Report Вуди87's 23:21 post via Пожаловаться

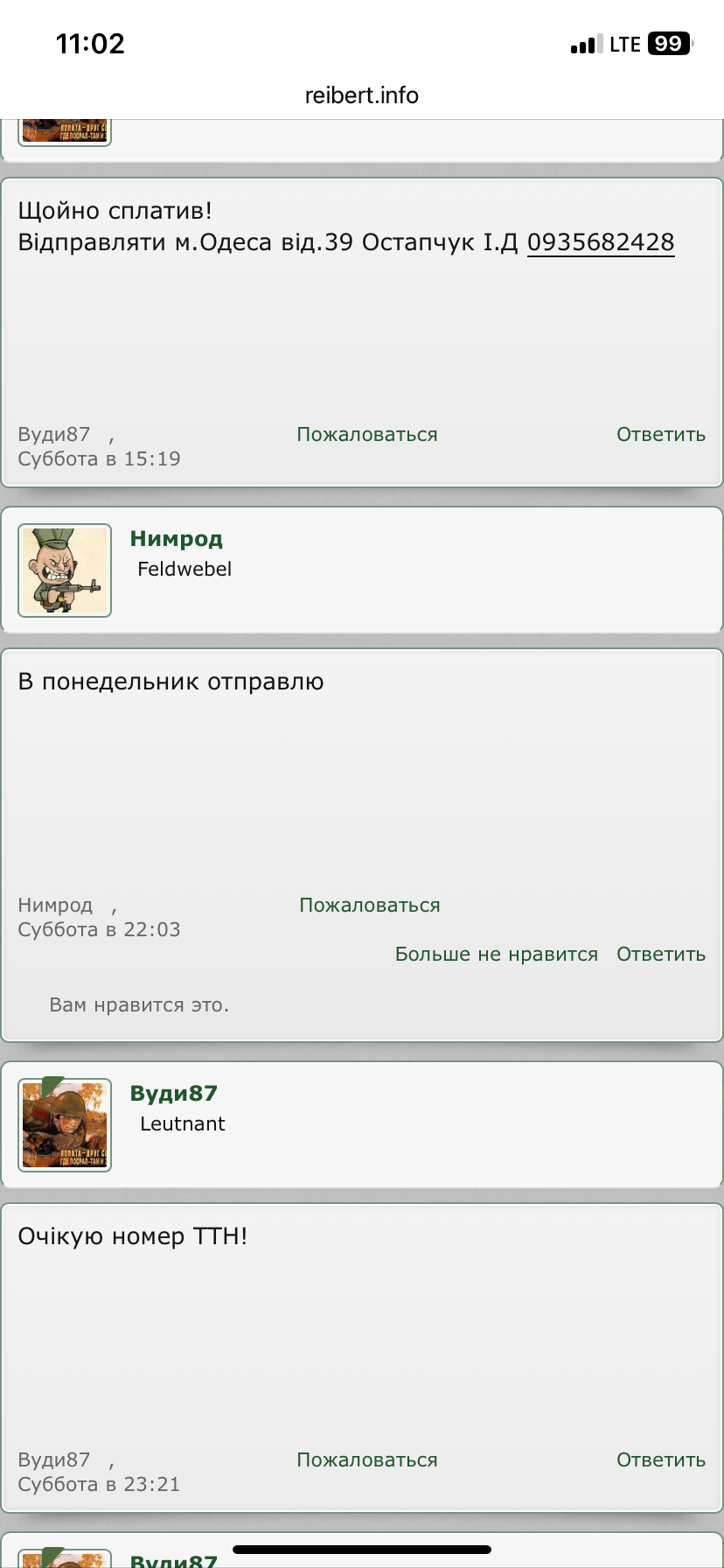[x=367, y=1460]
